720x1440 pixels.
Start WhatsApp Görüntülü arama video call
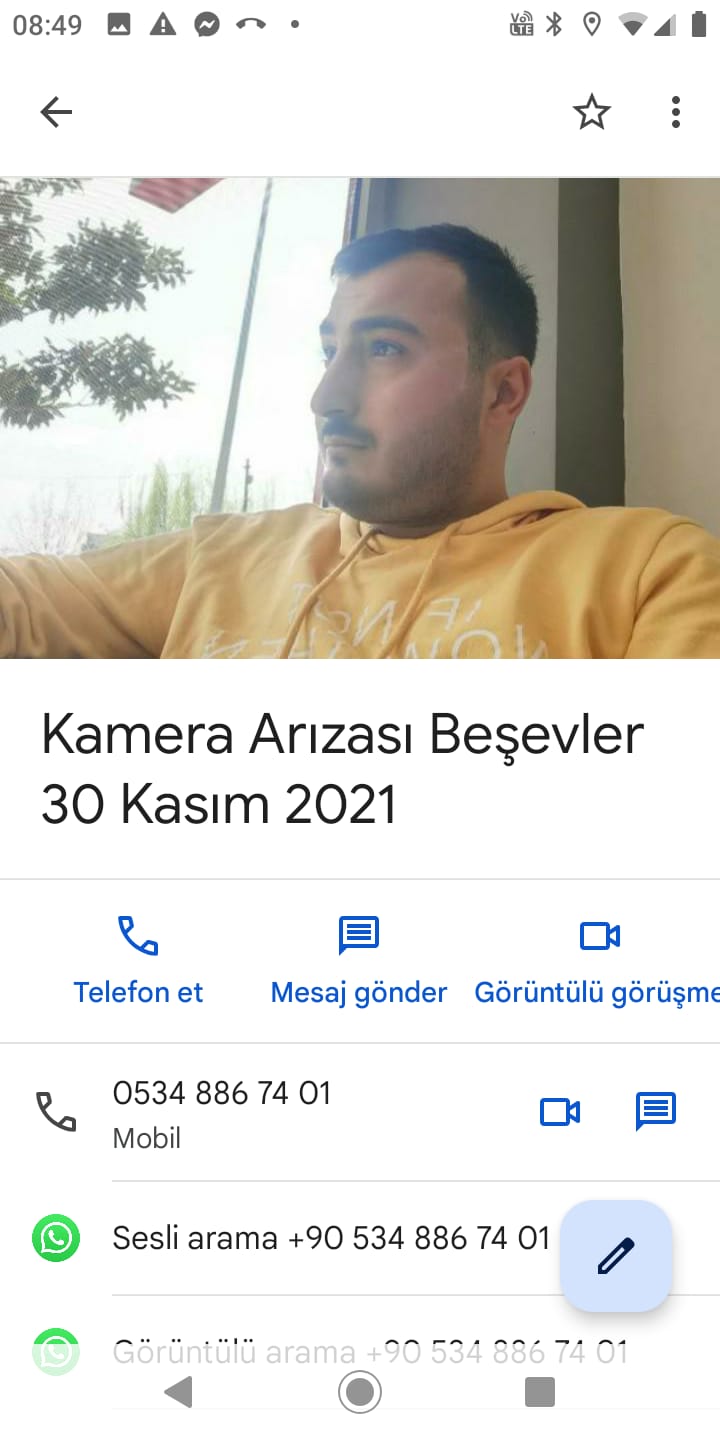[370, 1351]
